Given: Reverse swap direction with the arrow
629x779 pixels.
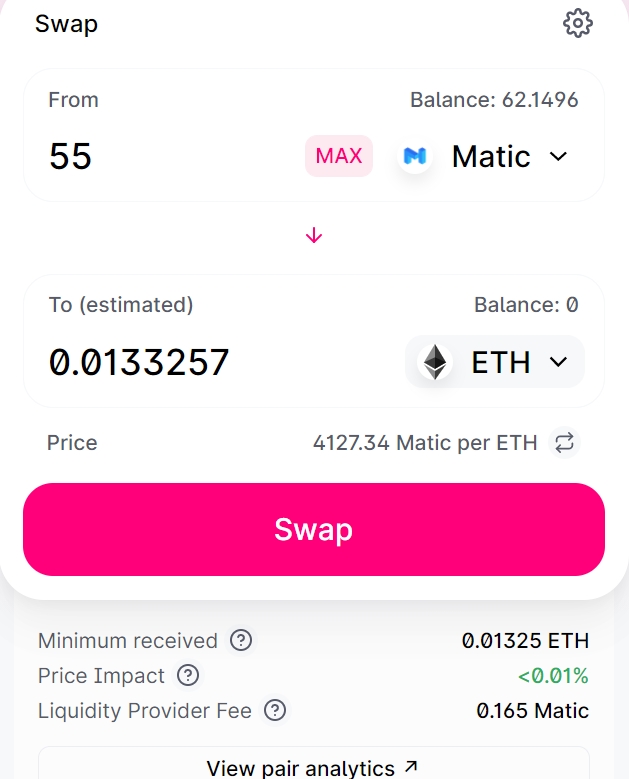Looking at the screenshot, I should pyautogui.click(x=314, y=236).
